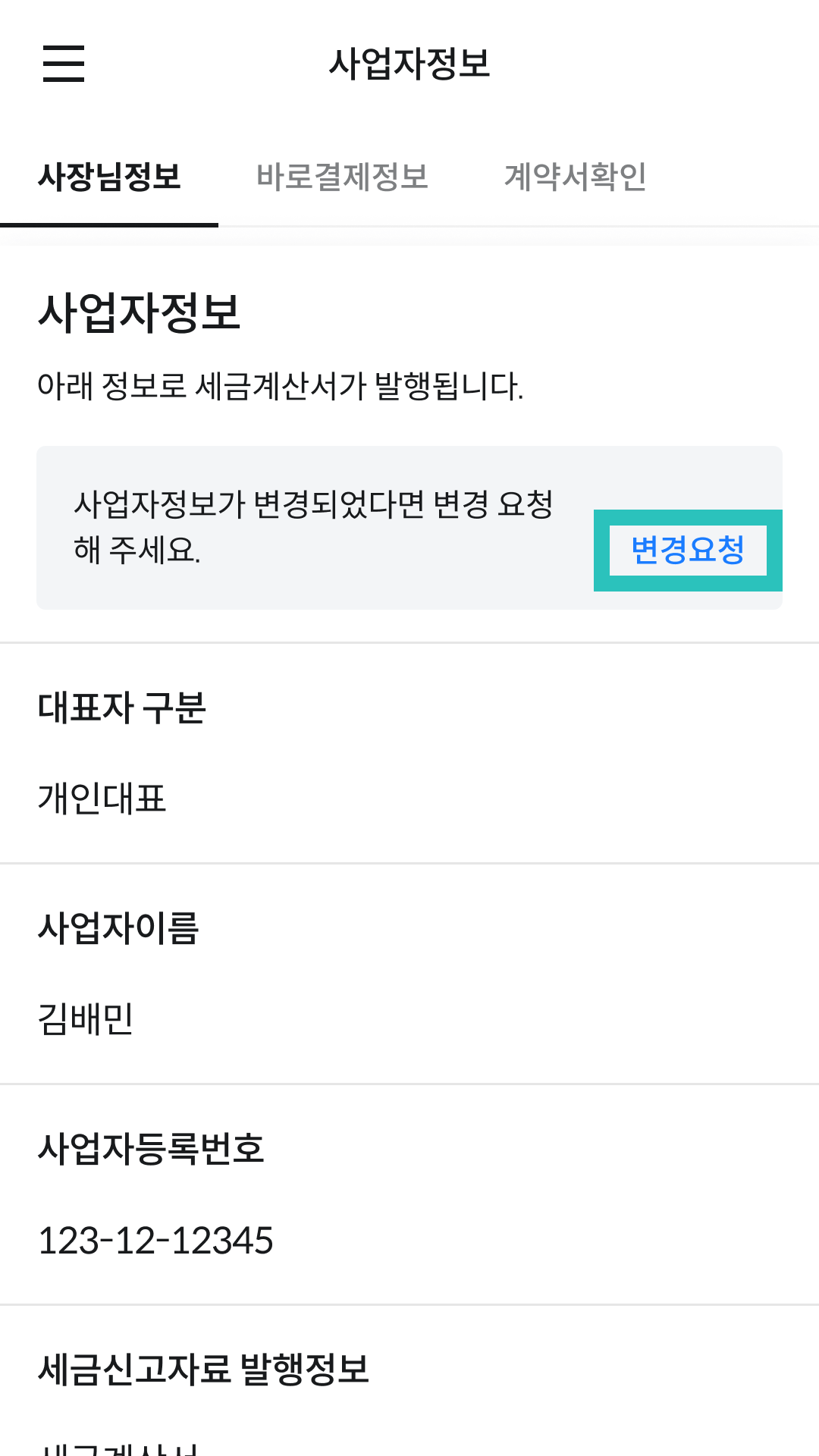Select the 사장님정보 tab
Screen dimensions: 819x1456
point(110,177)
